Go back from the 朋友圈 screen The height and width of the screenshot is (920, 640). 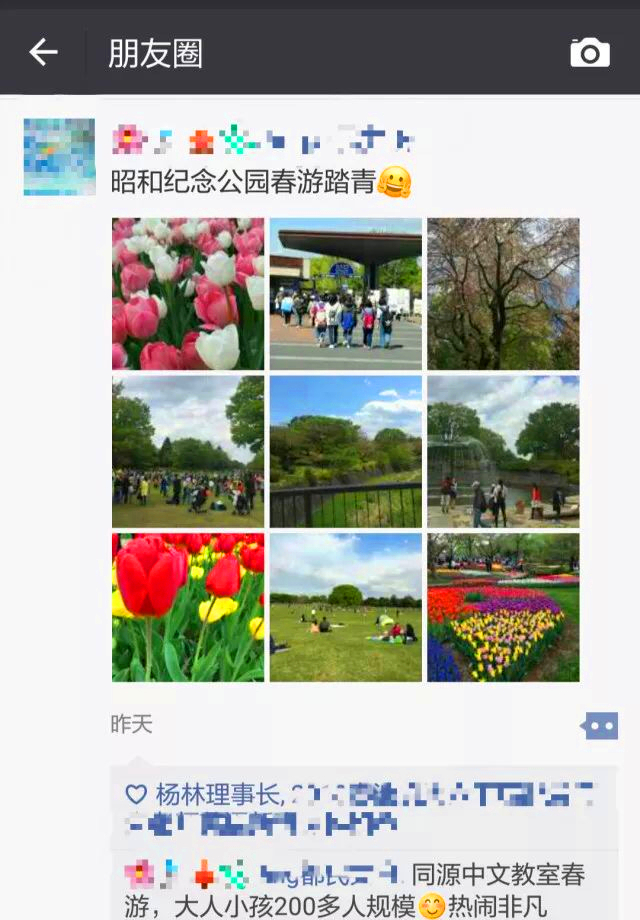coord(43,52)
